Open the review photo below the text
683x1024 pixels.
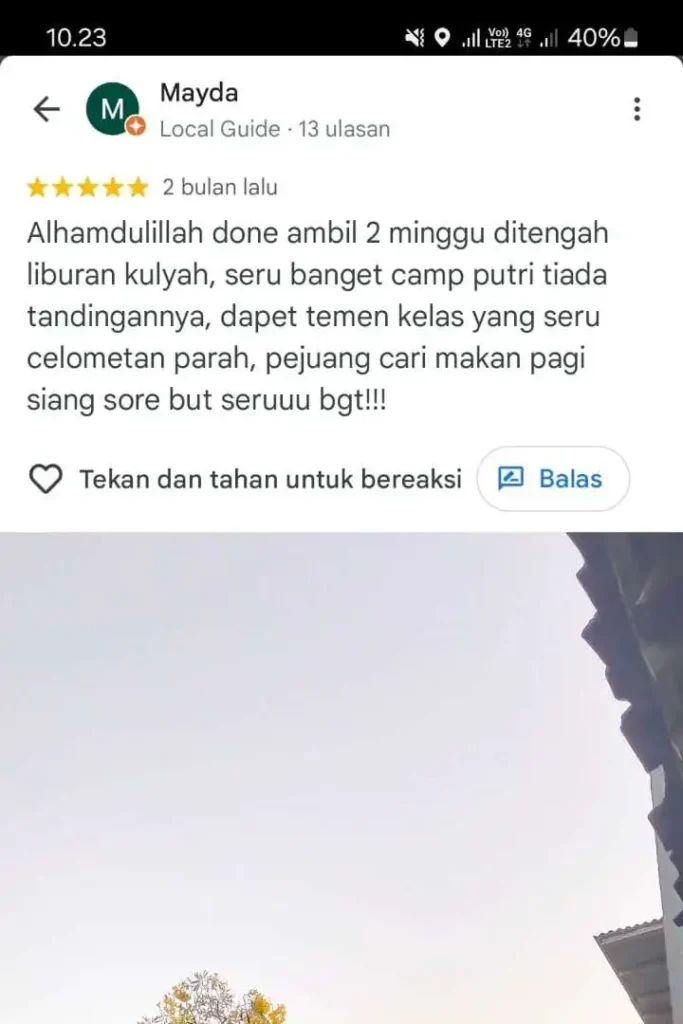point(340,780)
